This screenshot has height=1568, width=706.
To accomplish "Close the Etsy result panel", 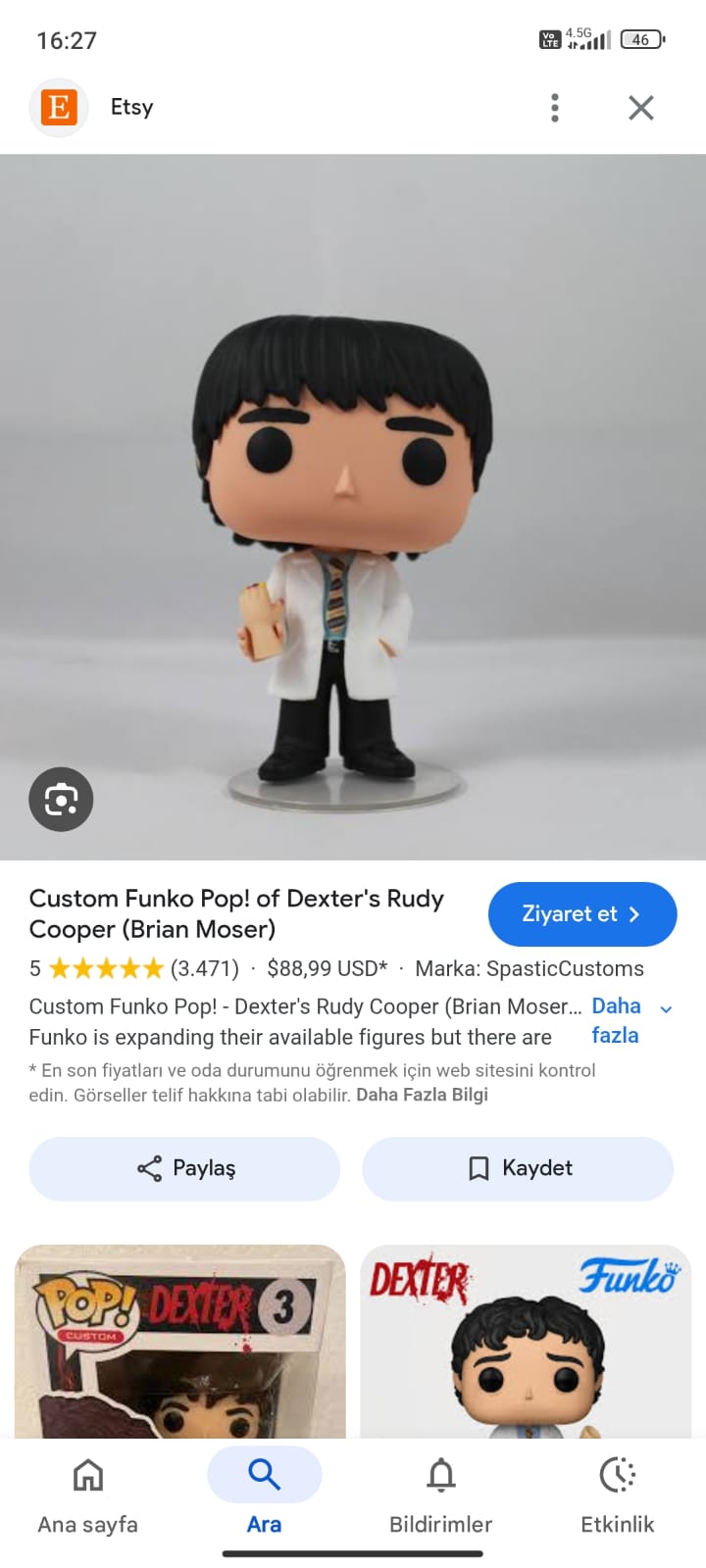I will tap(640, 108).
